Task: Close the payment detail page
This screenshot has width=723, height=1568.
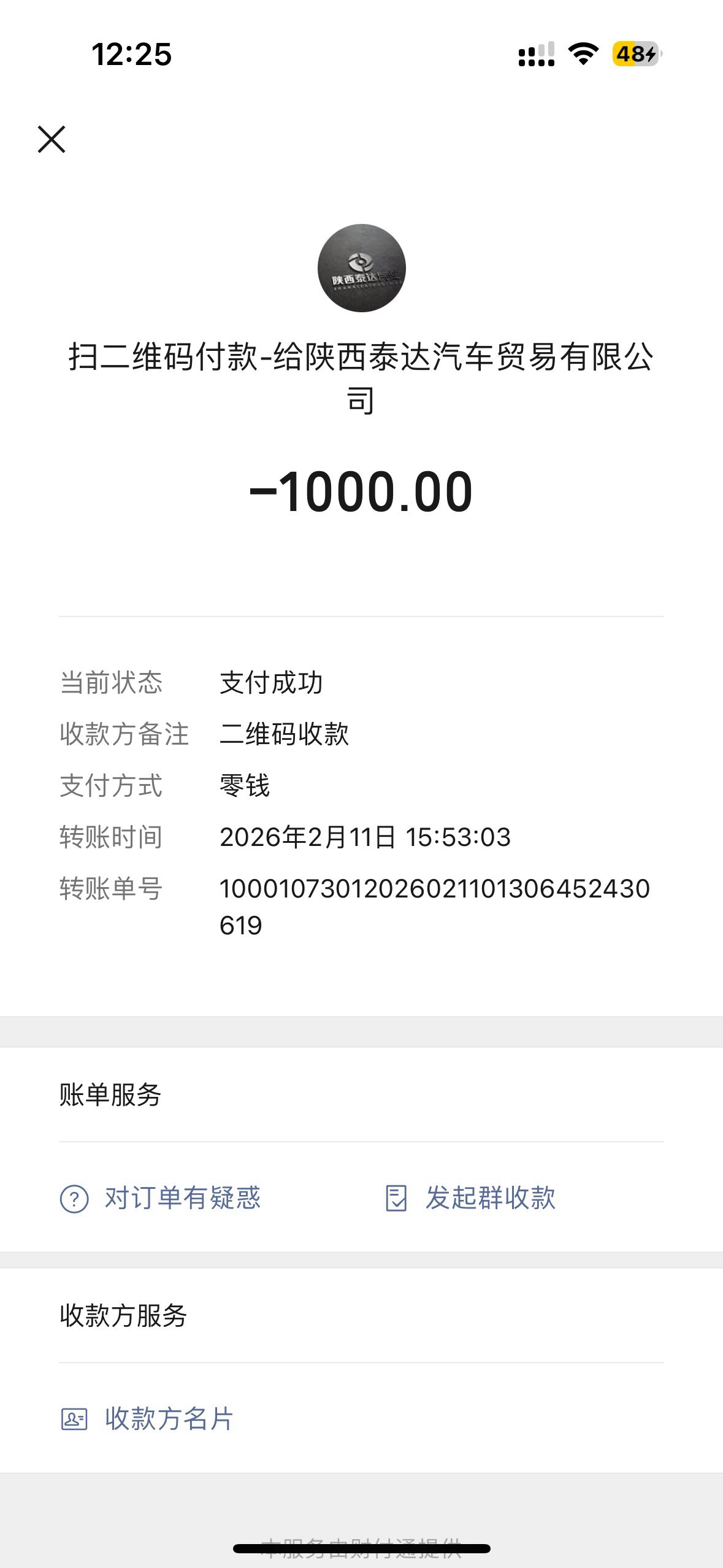Action: point(52,139)
